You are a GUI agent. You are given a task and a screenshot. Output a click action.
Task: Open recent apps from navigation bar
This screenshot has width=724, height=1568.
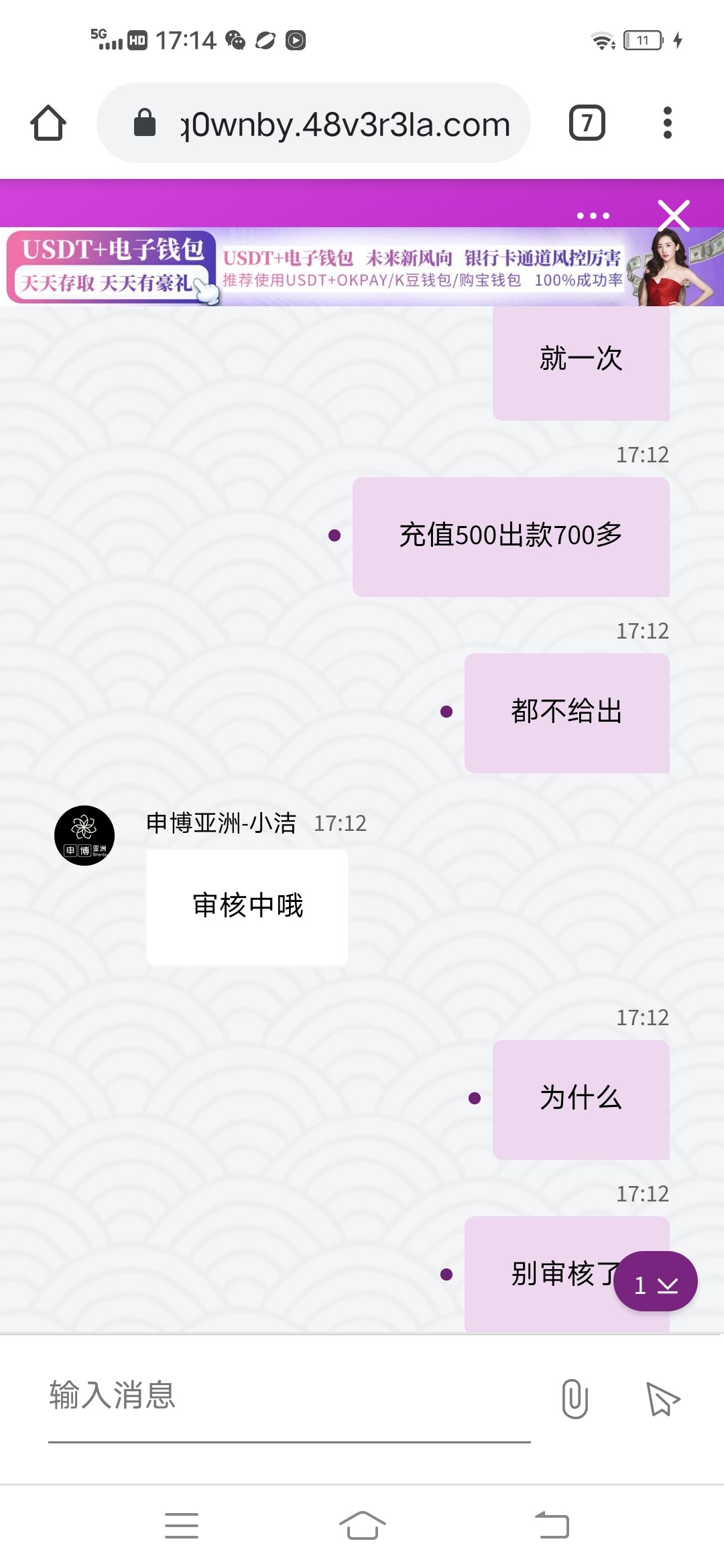click(x=182, y=1526)
